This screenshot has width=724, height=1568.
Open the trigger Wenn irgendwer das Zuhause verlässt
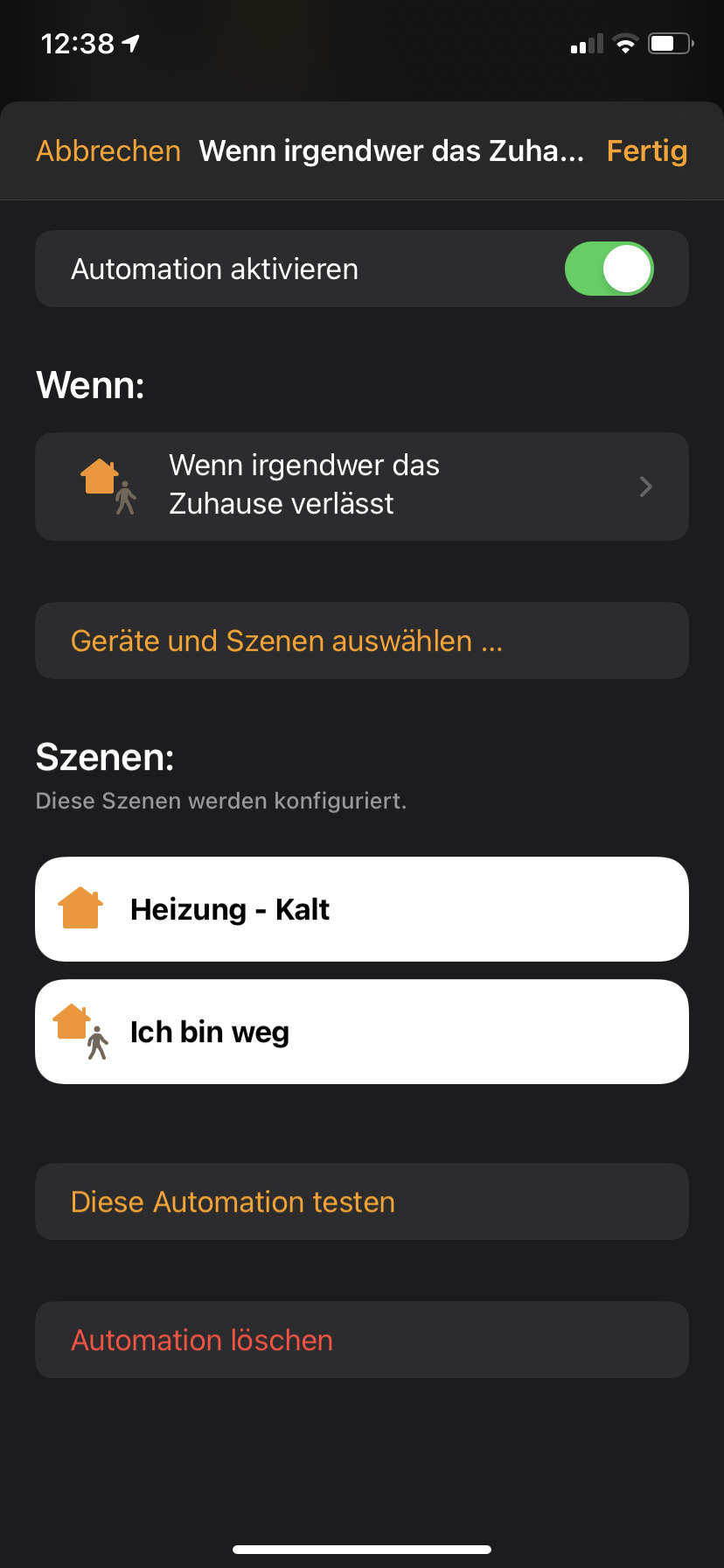click(x=361, y=486)
